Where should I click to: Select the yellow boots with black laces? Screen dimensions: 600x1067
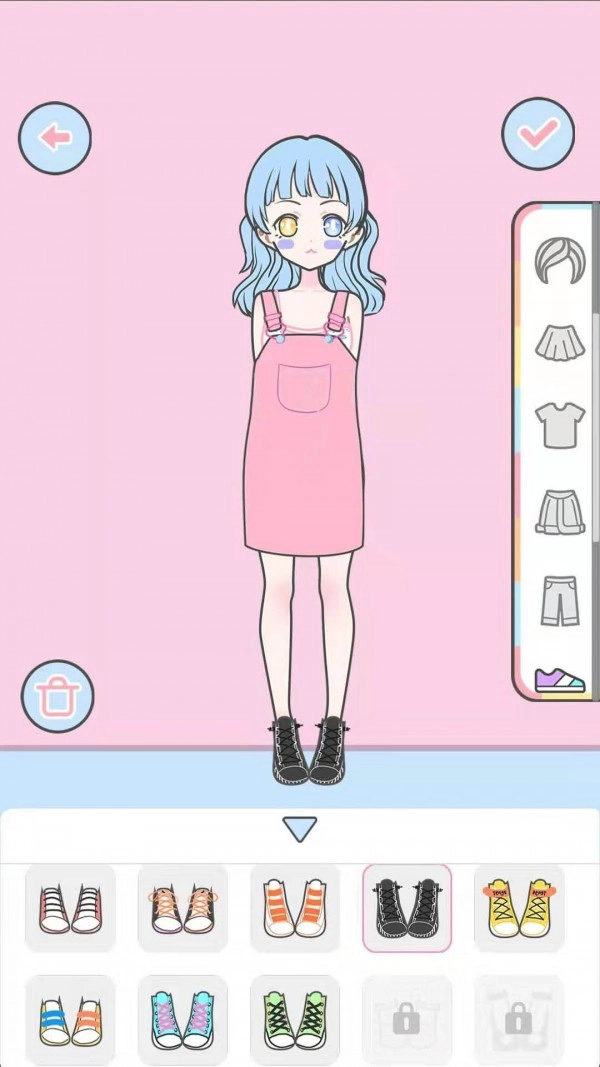pos(518,908)
